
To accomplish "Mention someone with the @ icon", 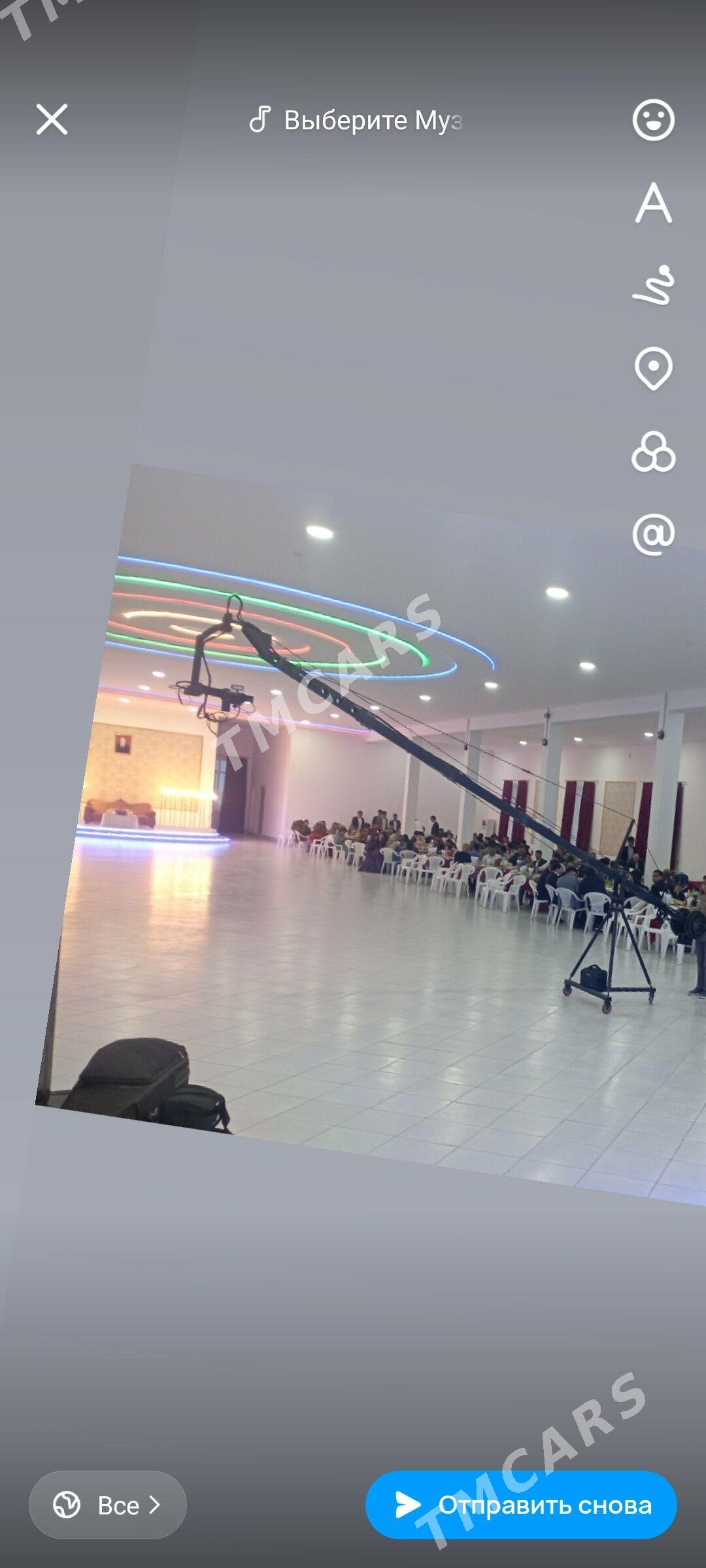I will pos(653,534).
